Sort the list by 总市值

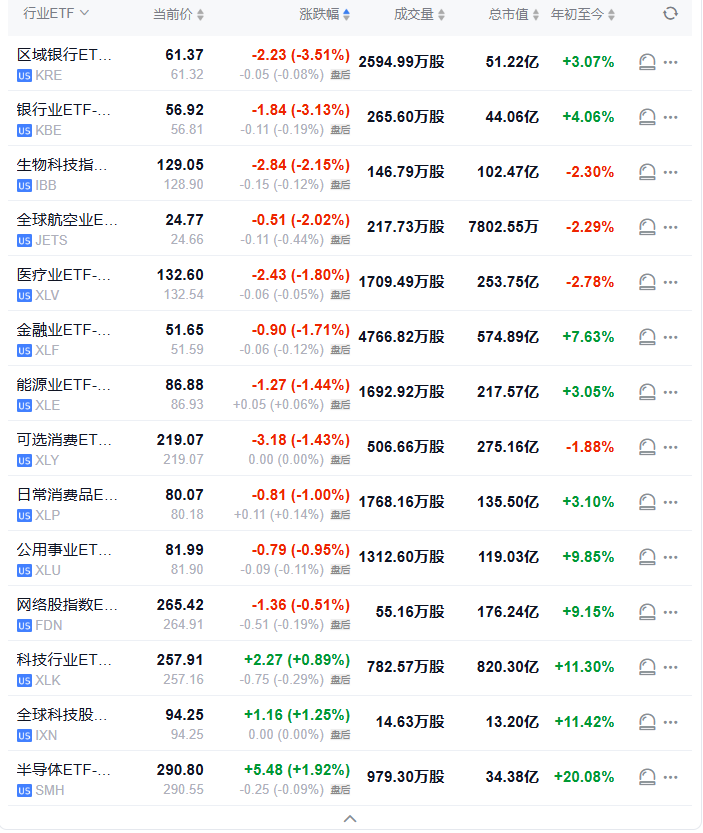[514, 15]
